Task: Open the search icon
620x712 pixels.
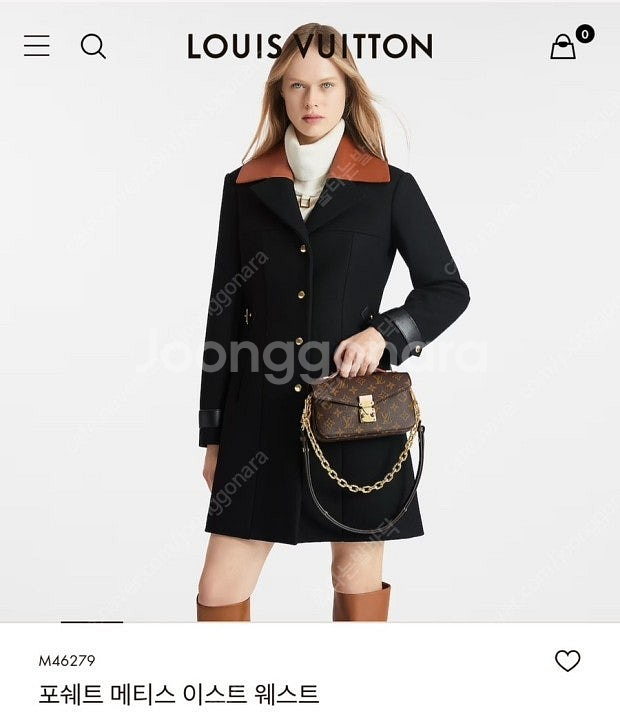Action: 93,46
